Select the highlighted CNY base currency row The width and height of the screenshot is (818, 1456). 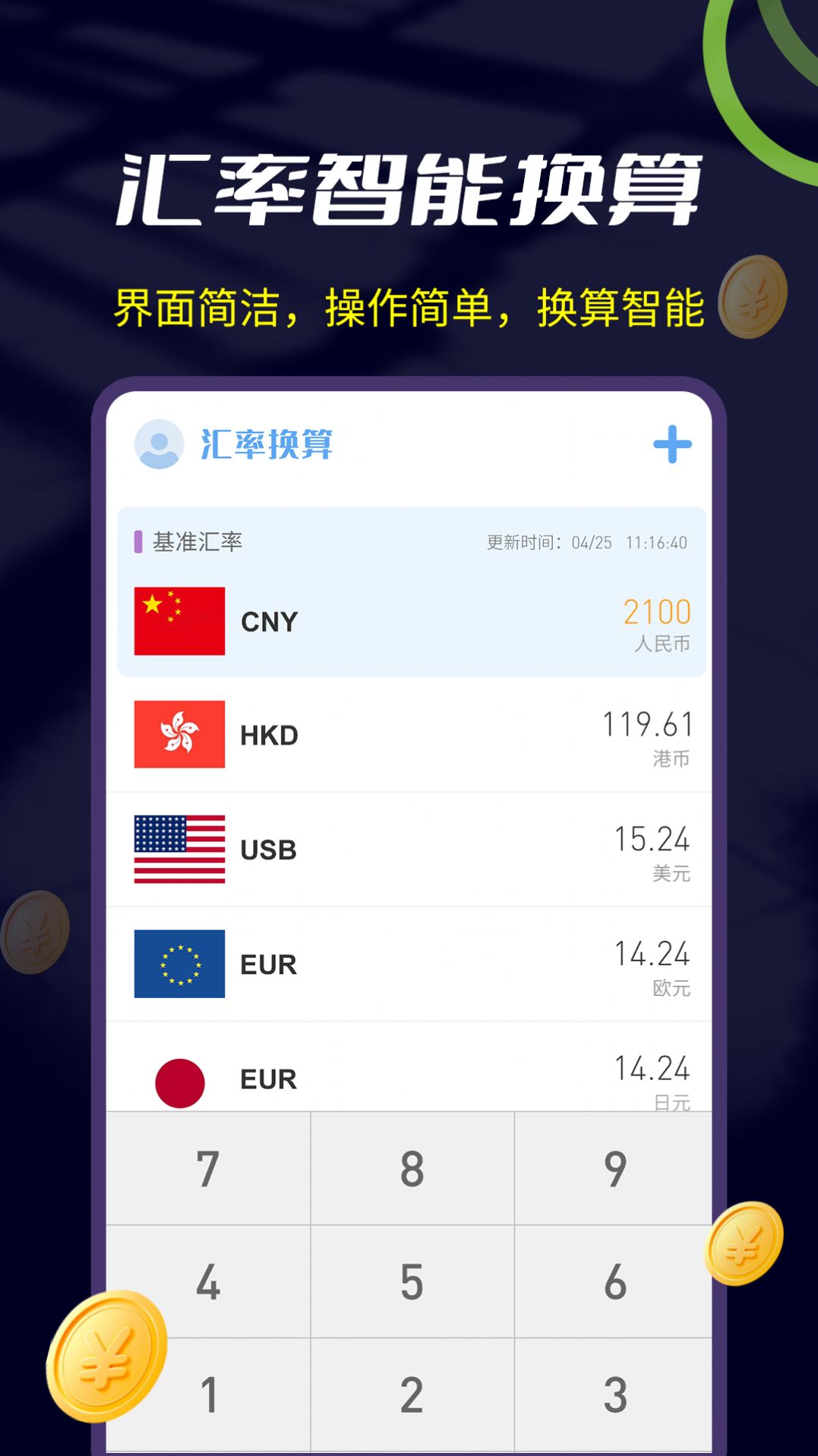410,621
